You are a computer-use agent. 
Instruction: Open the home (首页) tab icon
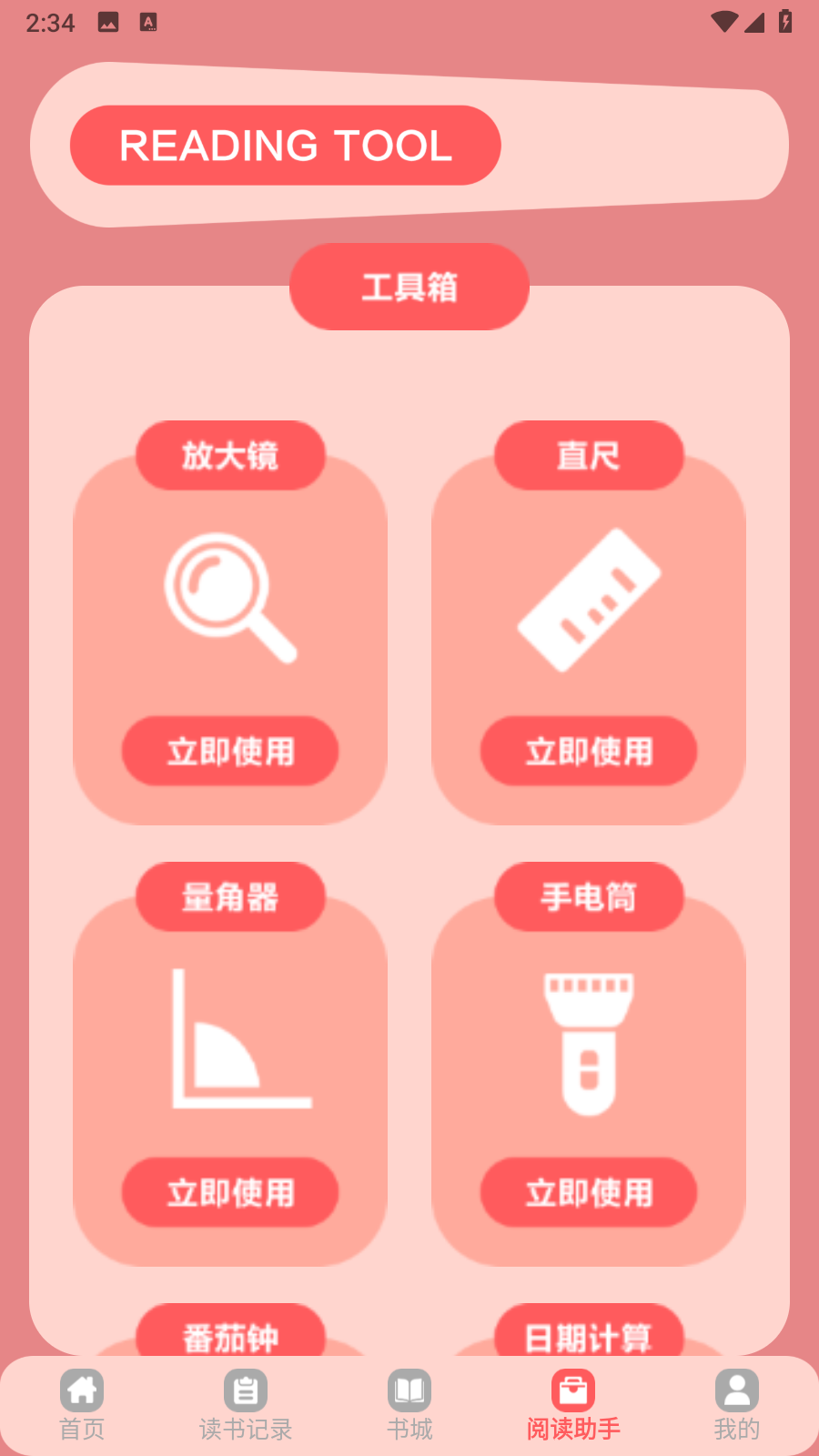[82, 1390]
